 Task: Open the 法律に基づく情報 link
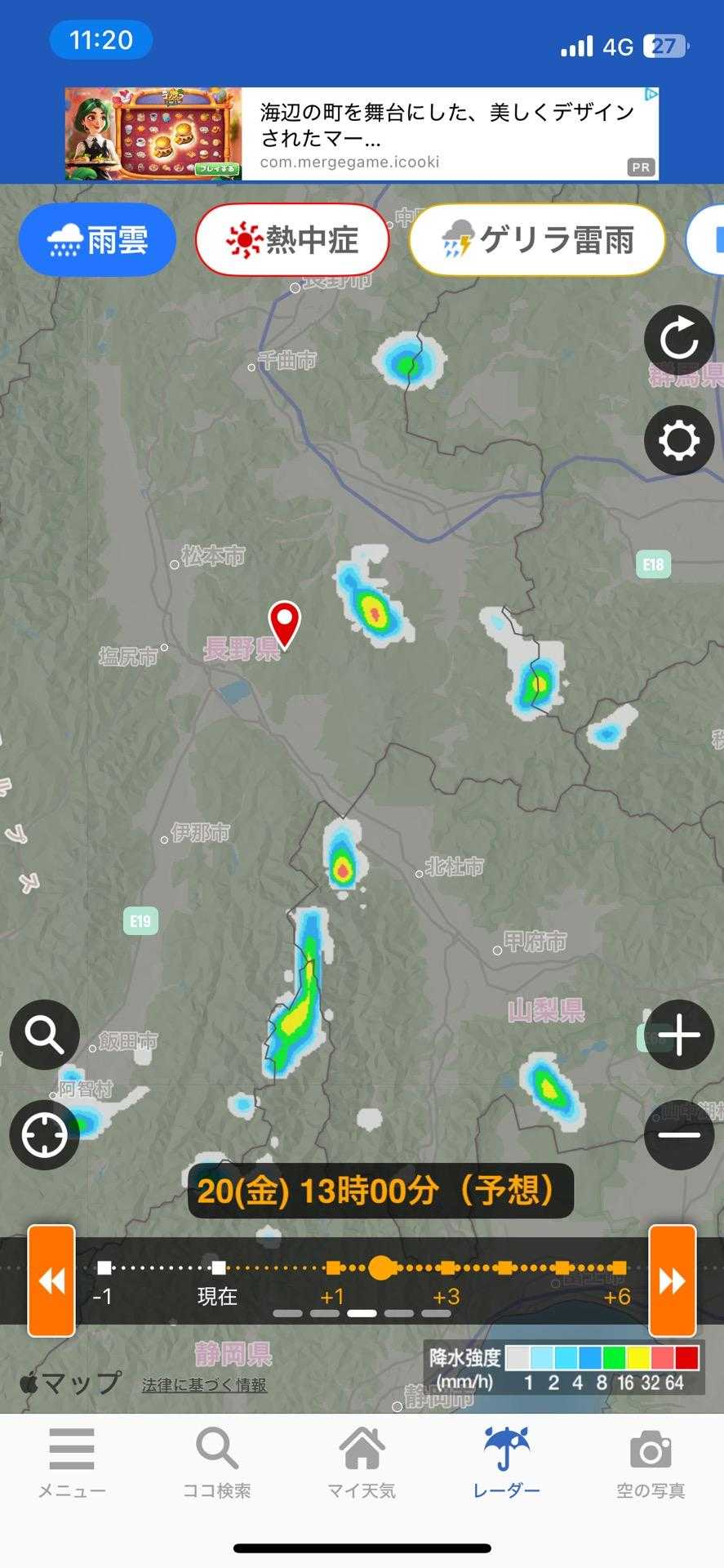point(204,1385)
